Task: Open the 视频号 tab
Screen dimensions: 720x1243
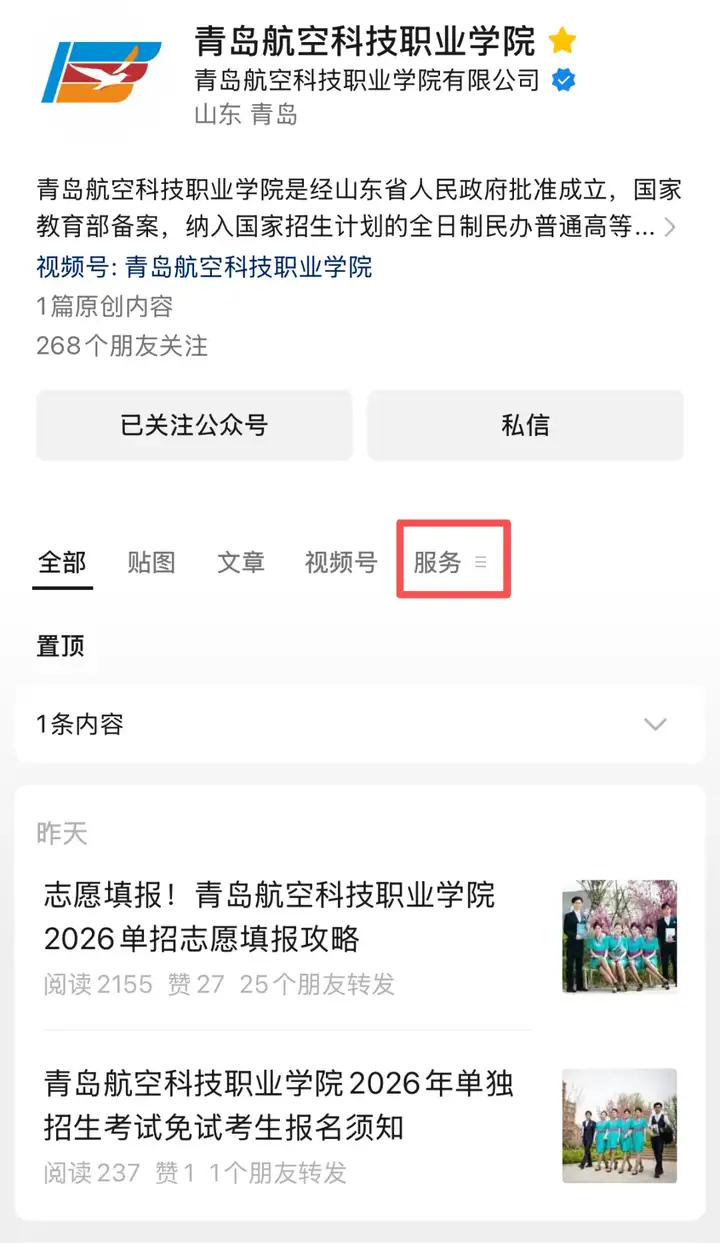Action: click(341, 562)
